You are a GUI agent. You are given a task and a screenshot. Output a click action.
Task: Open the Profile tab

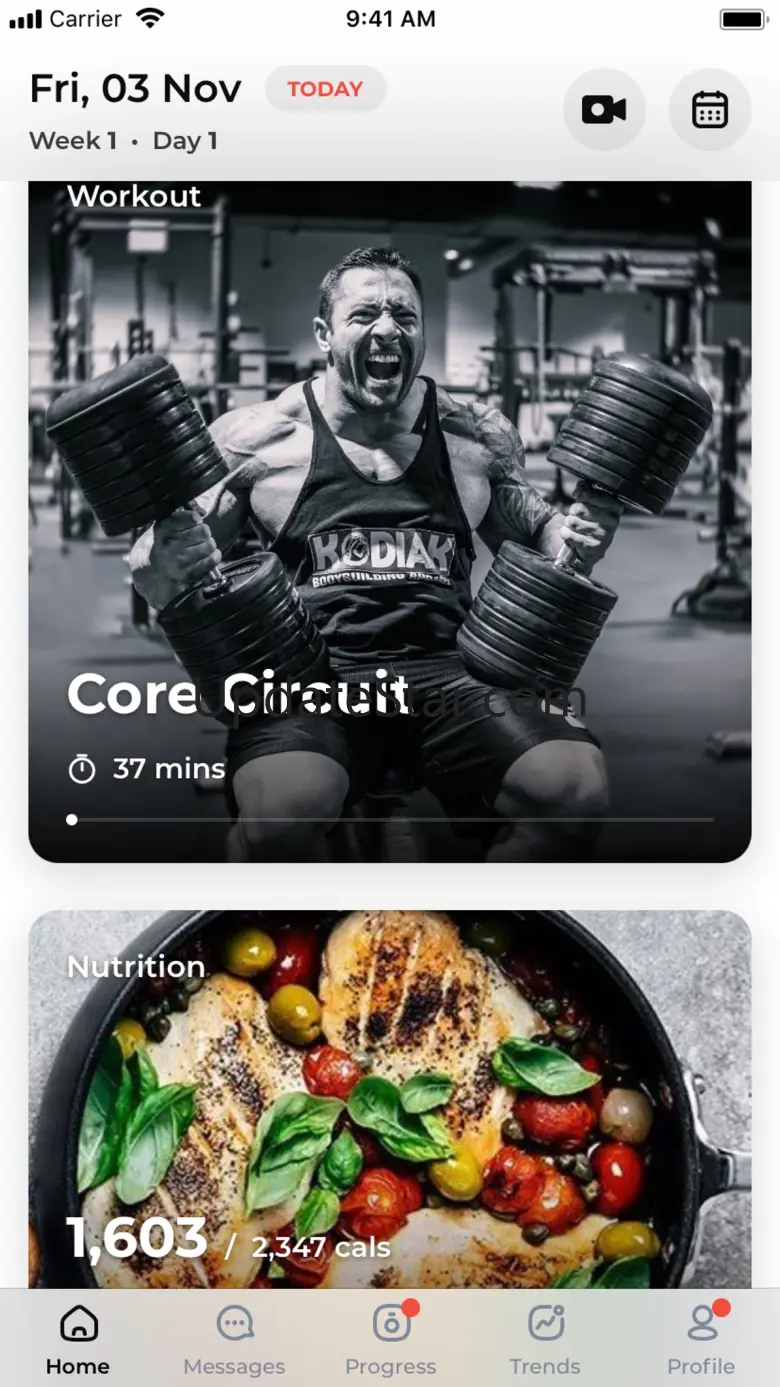701,1340
